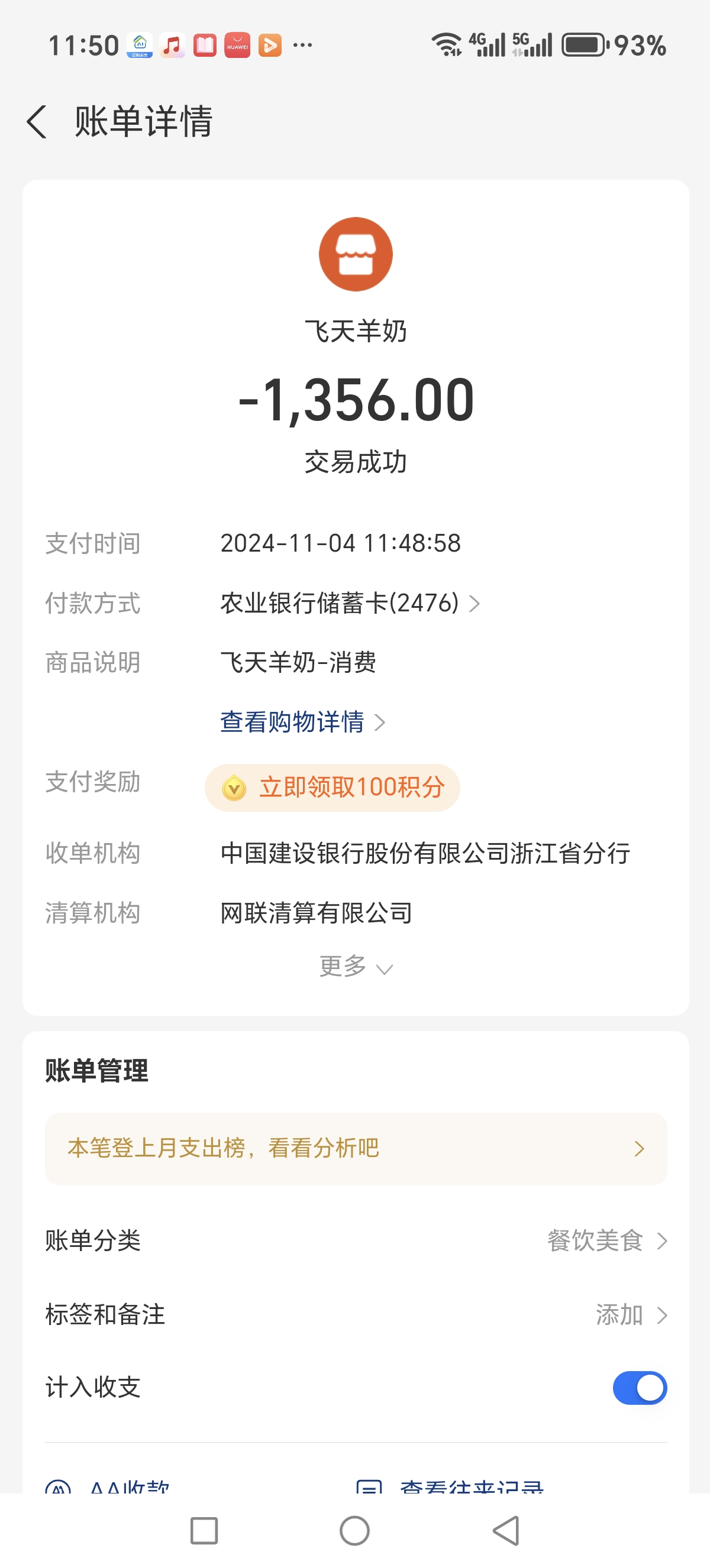Go back from 账单详情 page
Screen dimensions: 710x1568
(x=37, y=121)
